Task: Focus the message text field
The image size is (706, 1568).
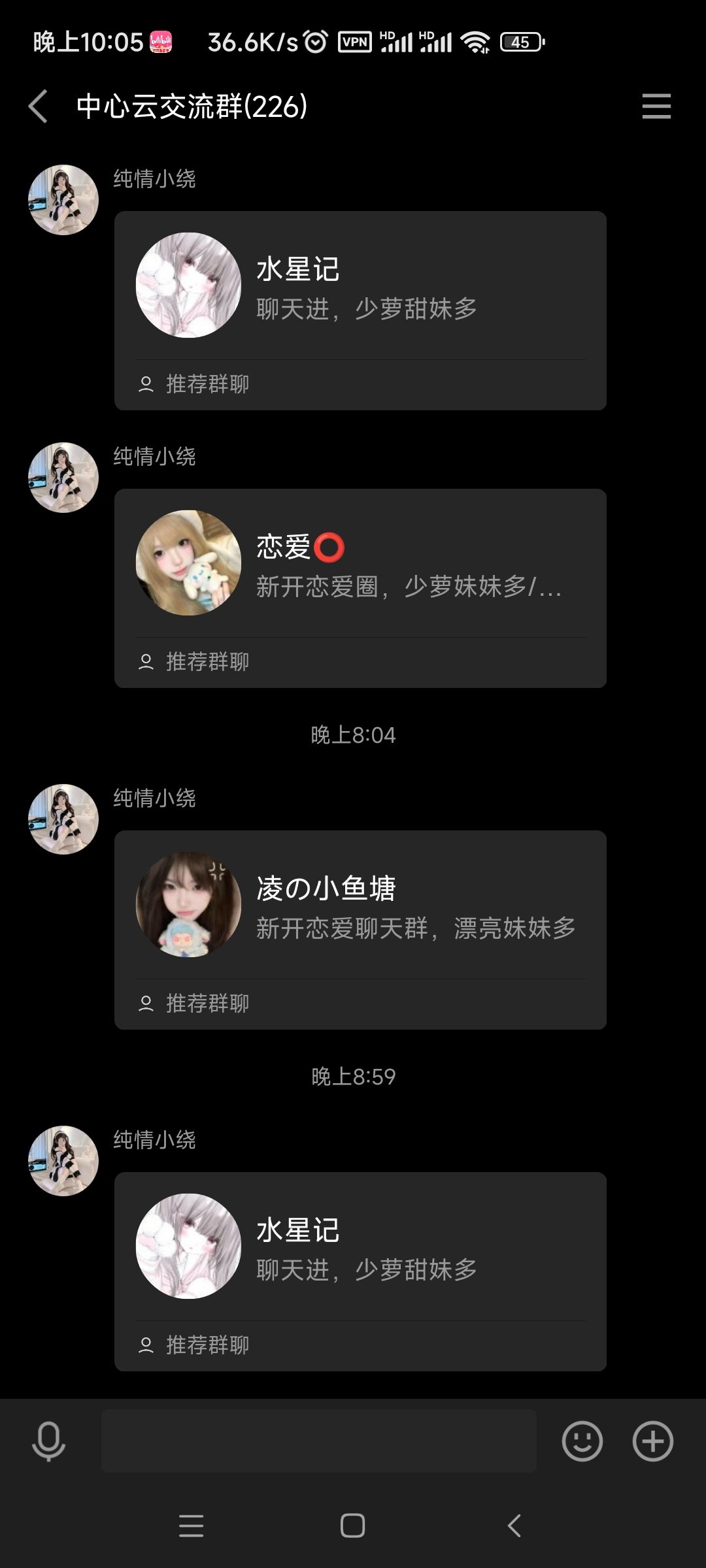Action: coord(319,1441)
